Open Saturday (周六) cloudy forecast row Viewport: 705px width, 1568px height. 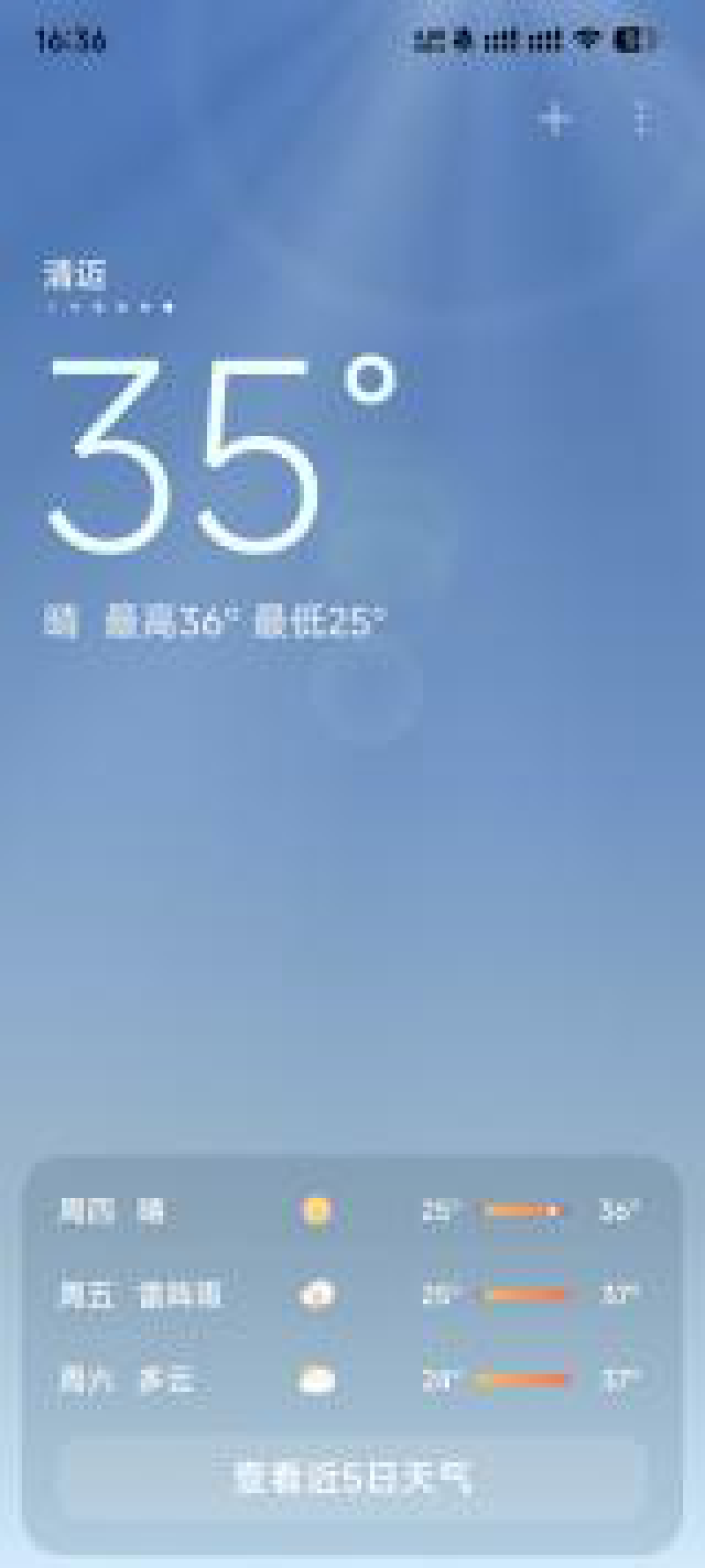pos(352,1379)
